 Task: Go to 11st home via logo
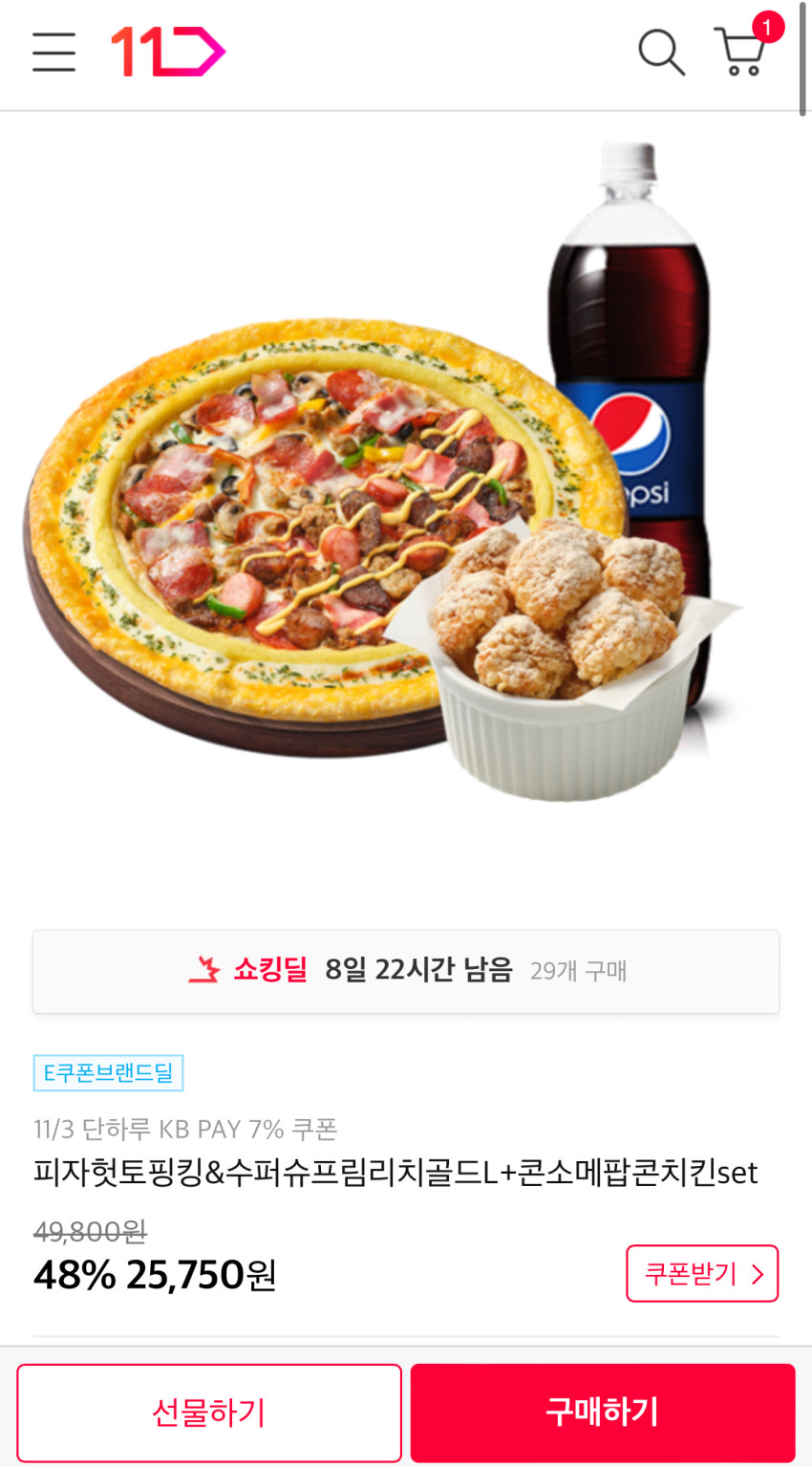(x=168, y=52)
